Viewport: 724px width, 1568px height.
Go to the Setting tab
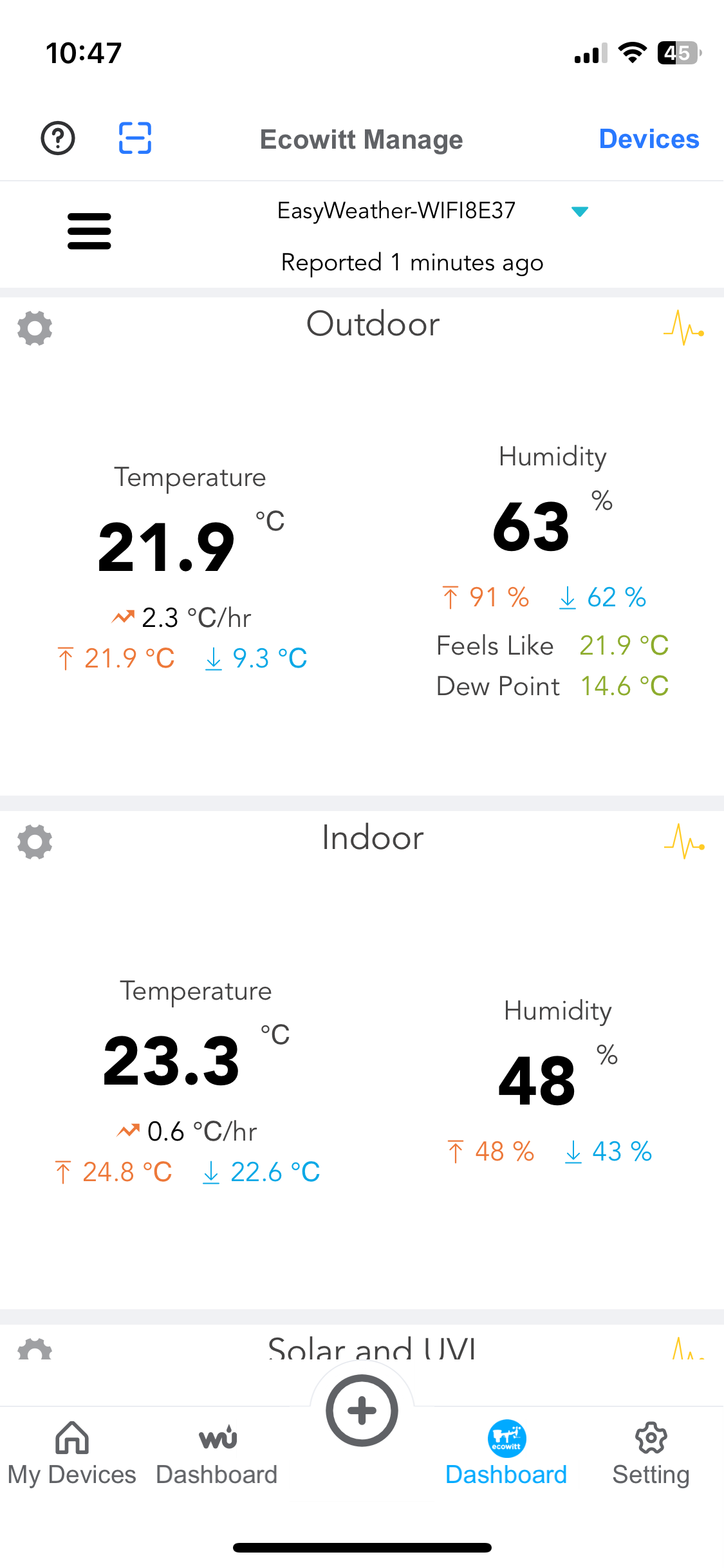tap(651, 1453)
